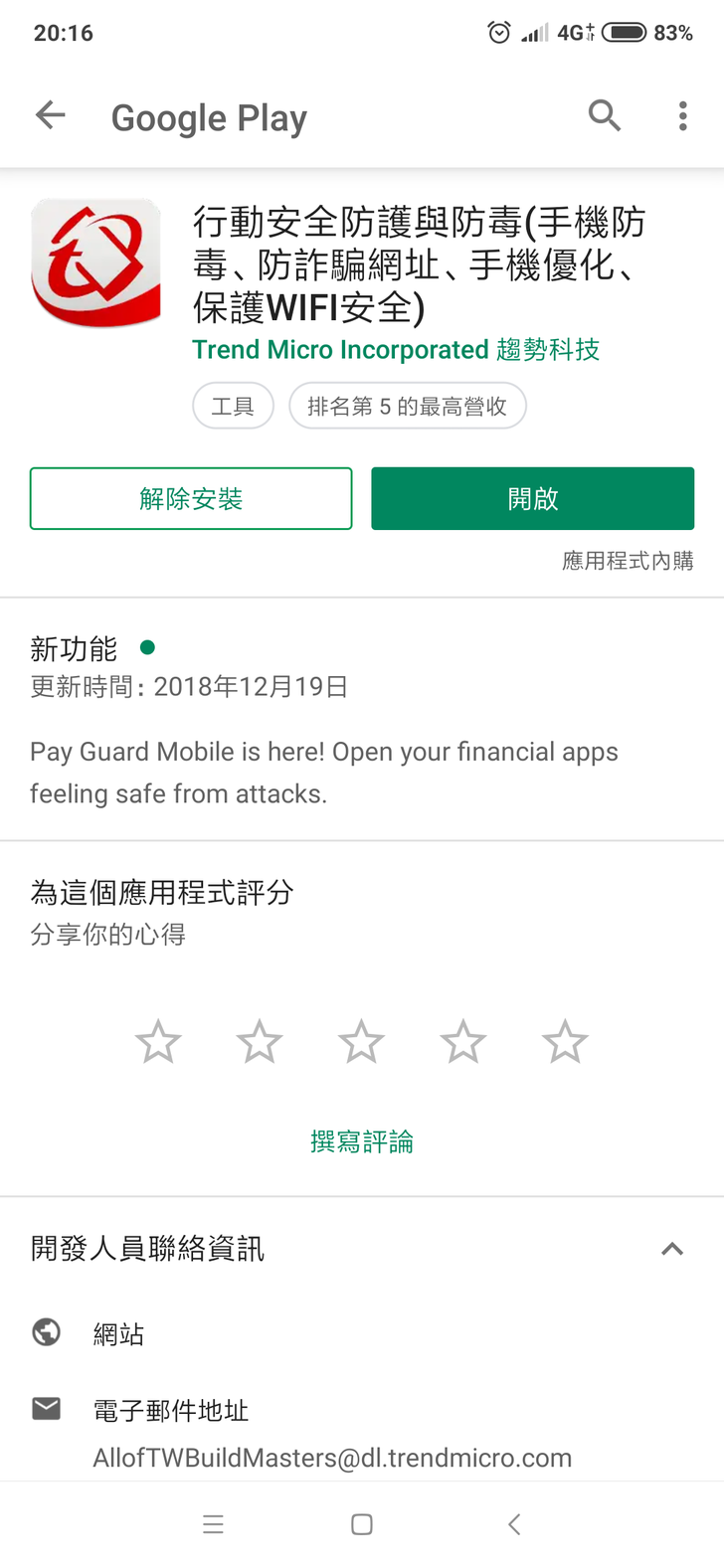724x1568 pixels.
Task: Open the overflow menu
Action: [682, 116]
